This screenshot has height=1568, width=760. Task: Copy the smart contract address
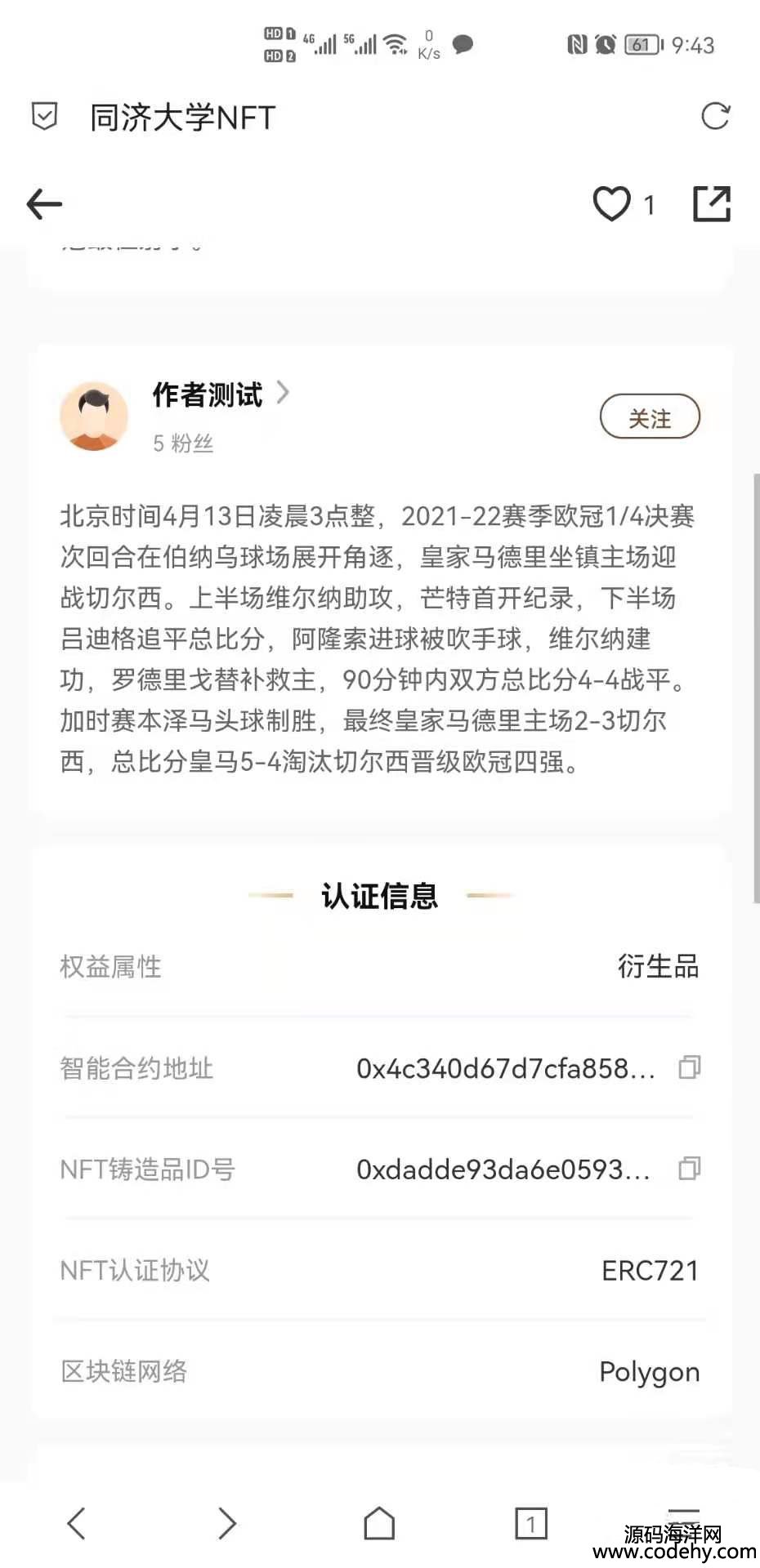click(689, 1067)
